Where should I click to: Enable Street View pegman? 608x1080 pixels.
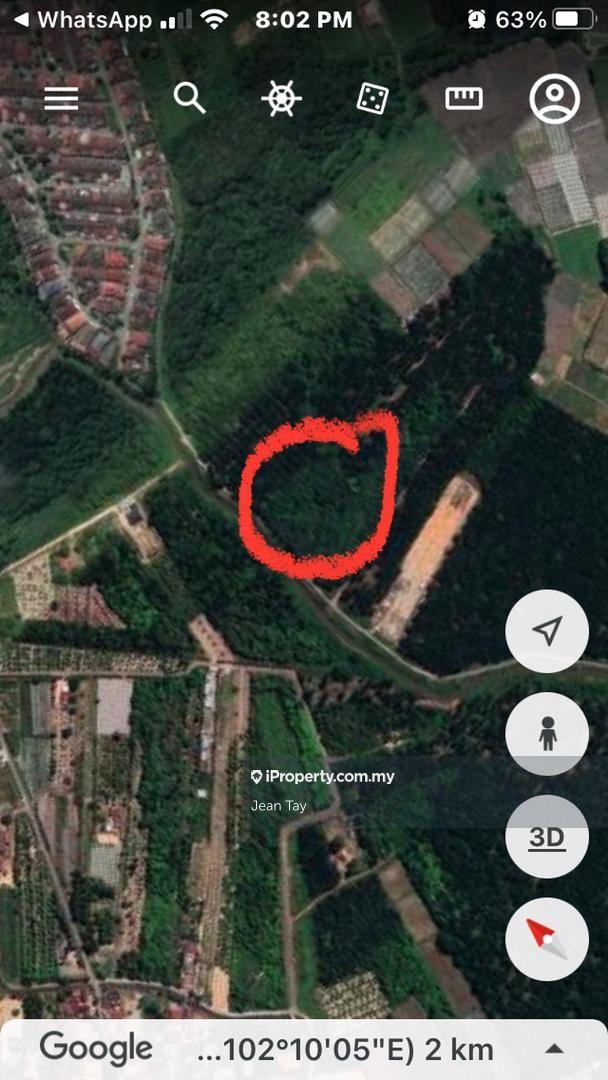[547, 734]
